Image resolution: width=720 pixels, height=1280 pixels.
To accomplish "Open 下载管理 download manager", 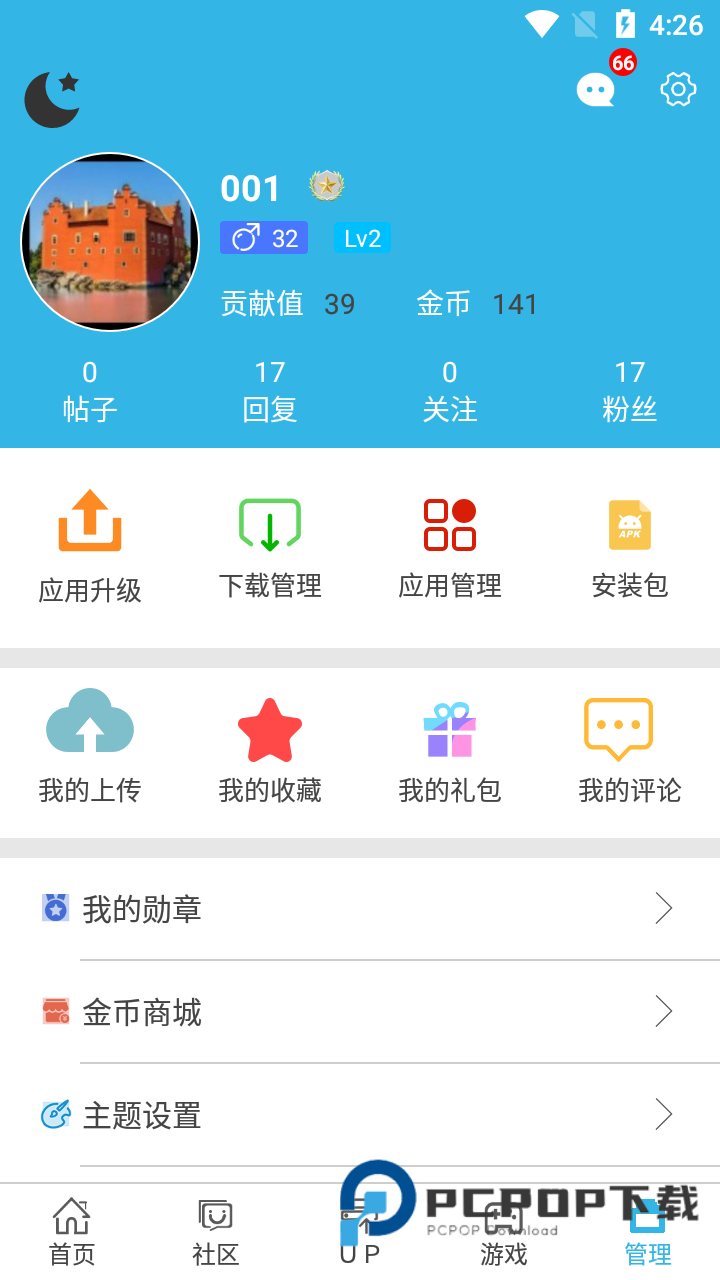I will 270,540.
